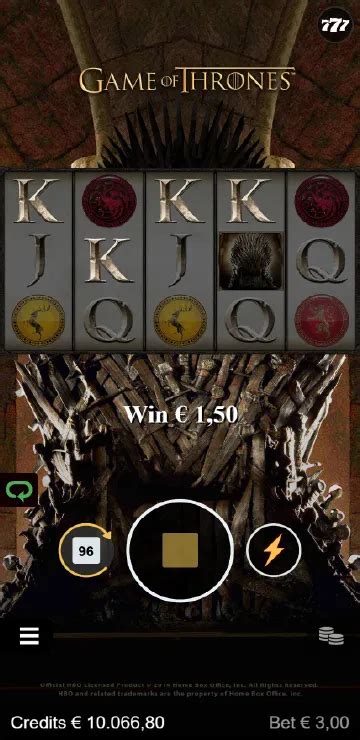Stop the spinning reels
The image size is (360, 740).
(x=180, y=550)
